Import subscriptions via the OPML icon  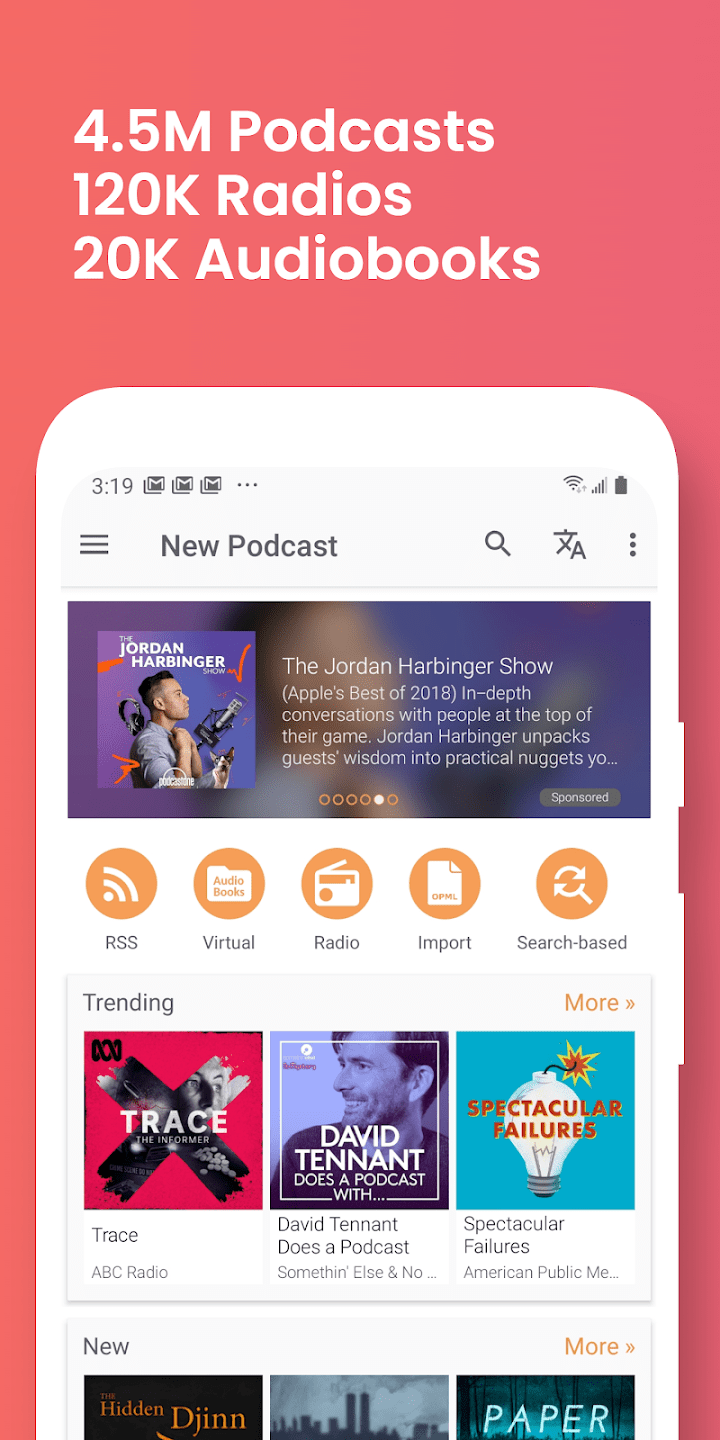(x=445, y=884)
